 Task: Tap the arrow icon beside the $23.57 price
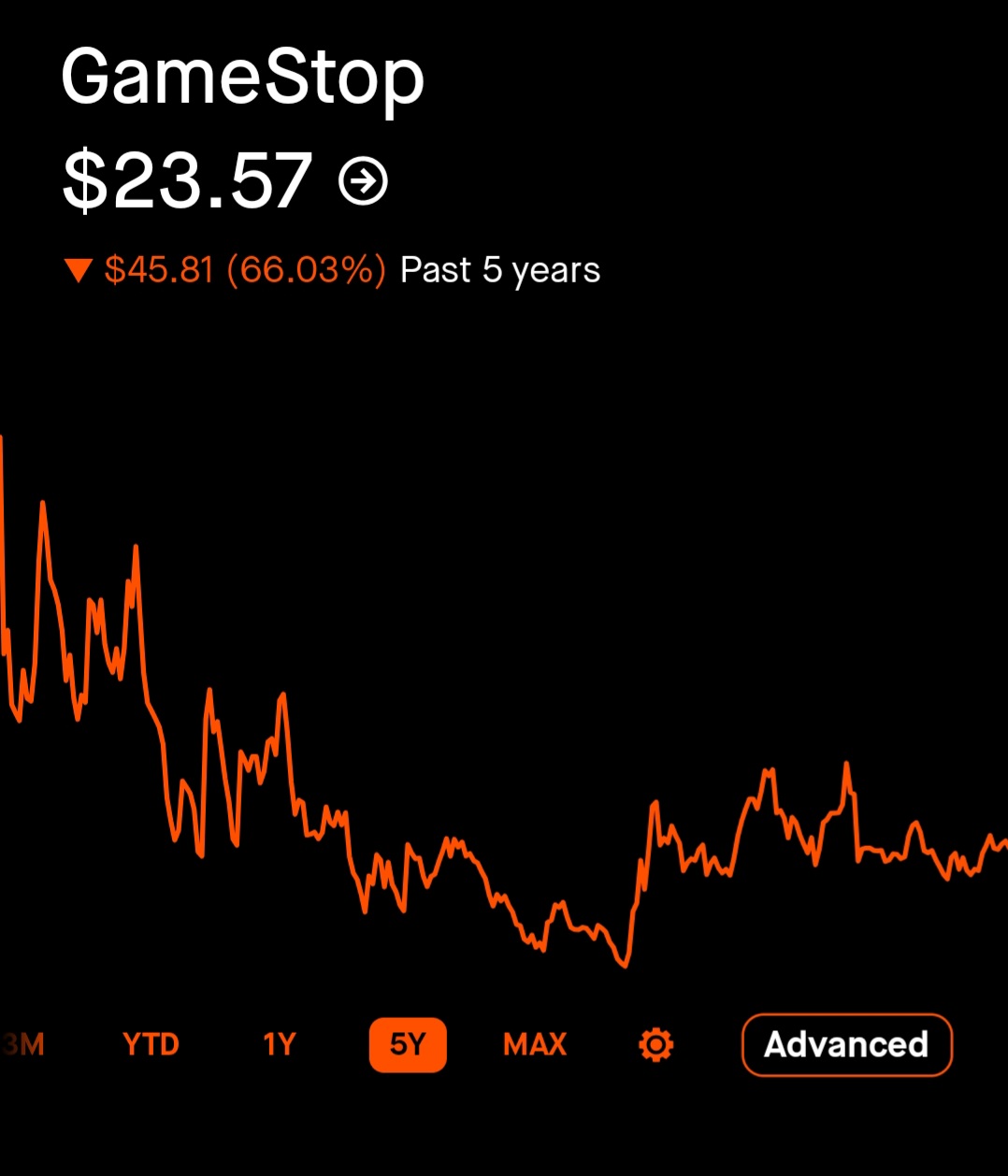pos(363,180)
